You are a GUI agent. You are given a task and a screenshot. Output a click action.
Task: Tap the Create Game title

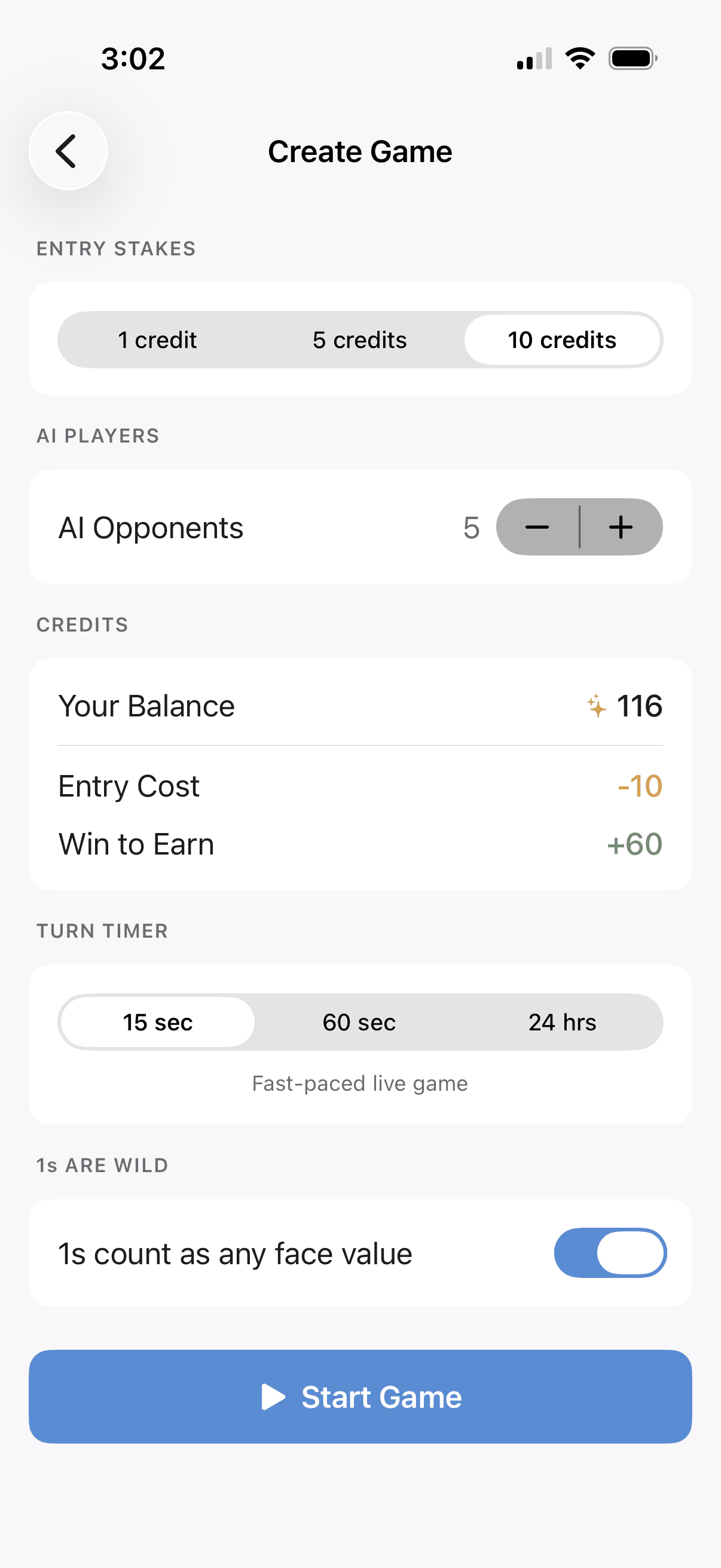pos(360,151)
